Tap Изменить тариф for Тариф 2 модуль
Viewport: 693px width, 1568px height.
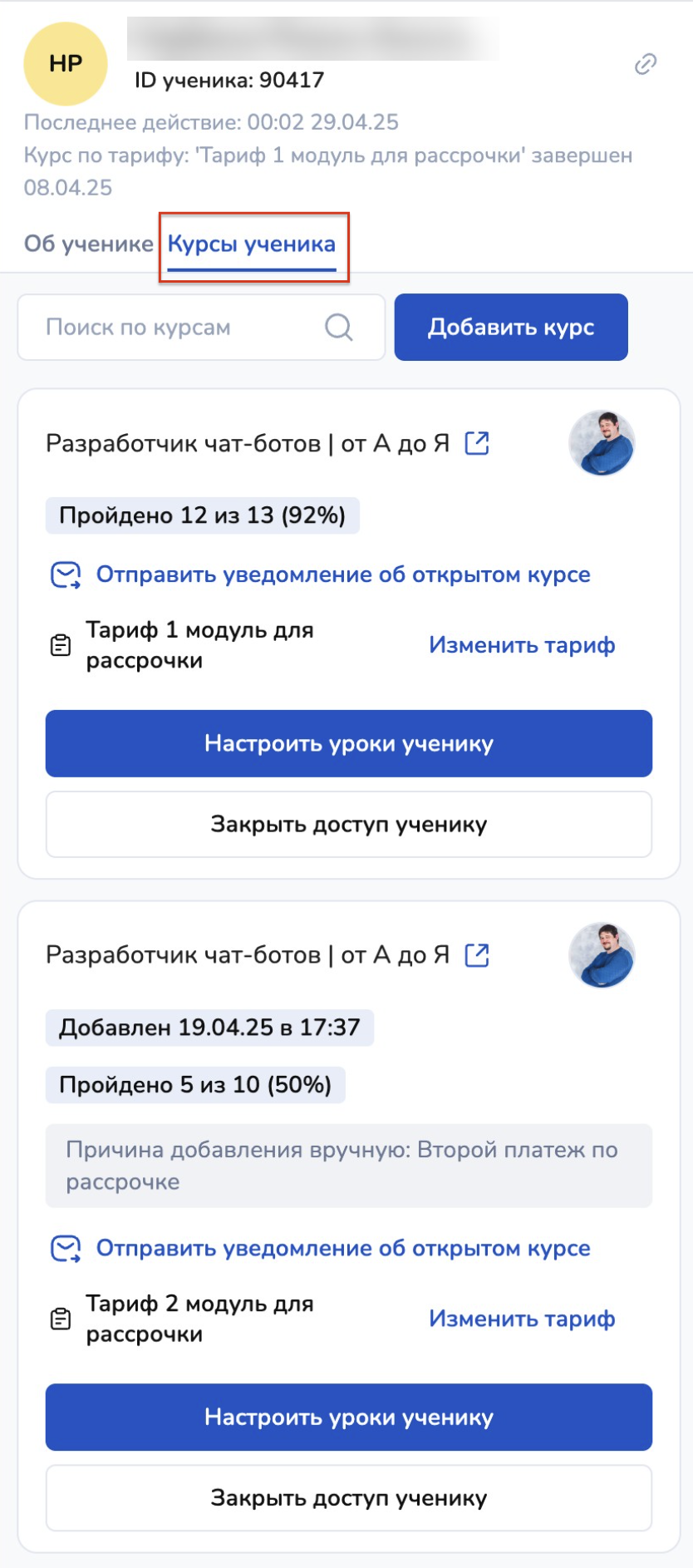pyautogui.click(x=522, y=1319)
